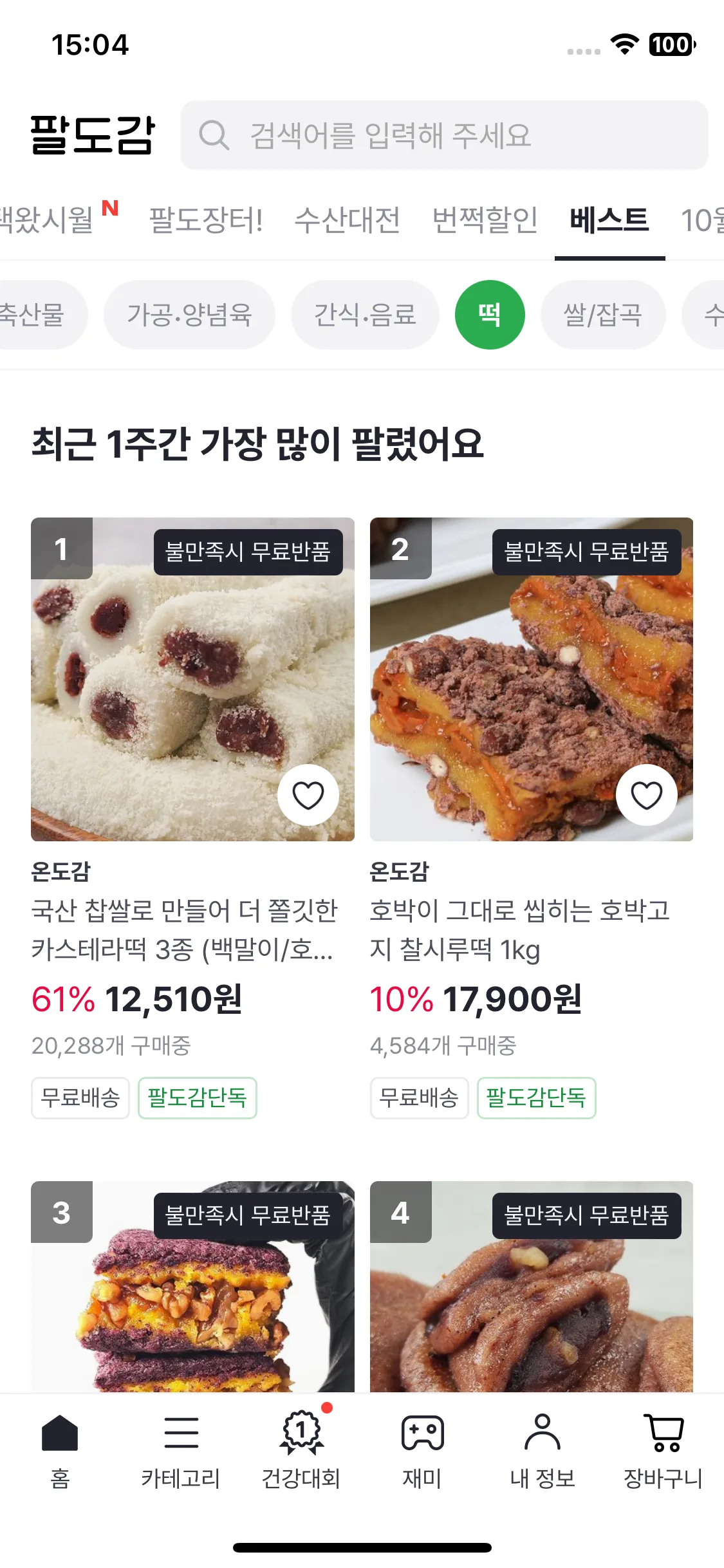The height and width of the screenshot is (1568, 724).
Task: Filter by 쌀/잡곡 chip
Action: click(603, 315)
